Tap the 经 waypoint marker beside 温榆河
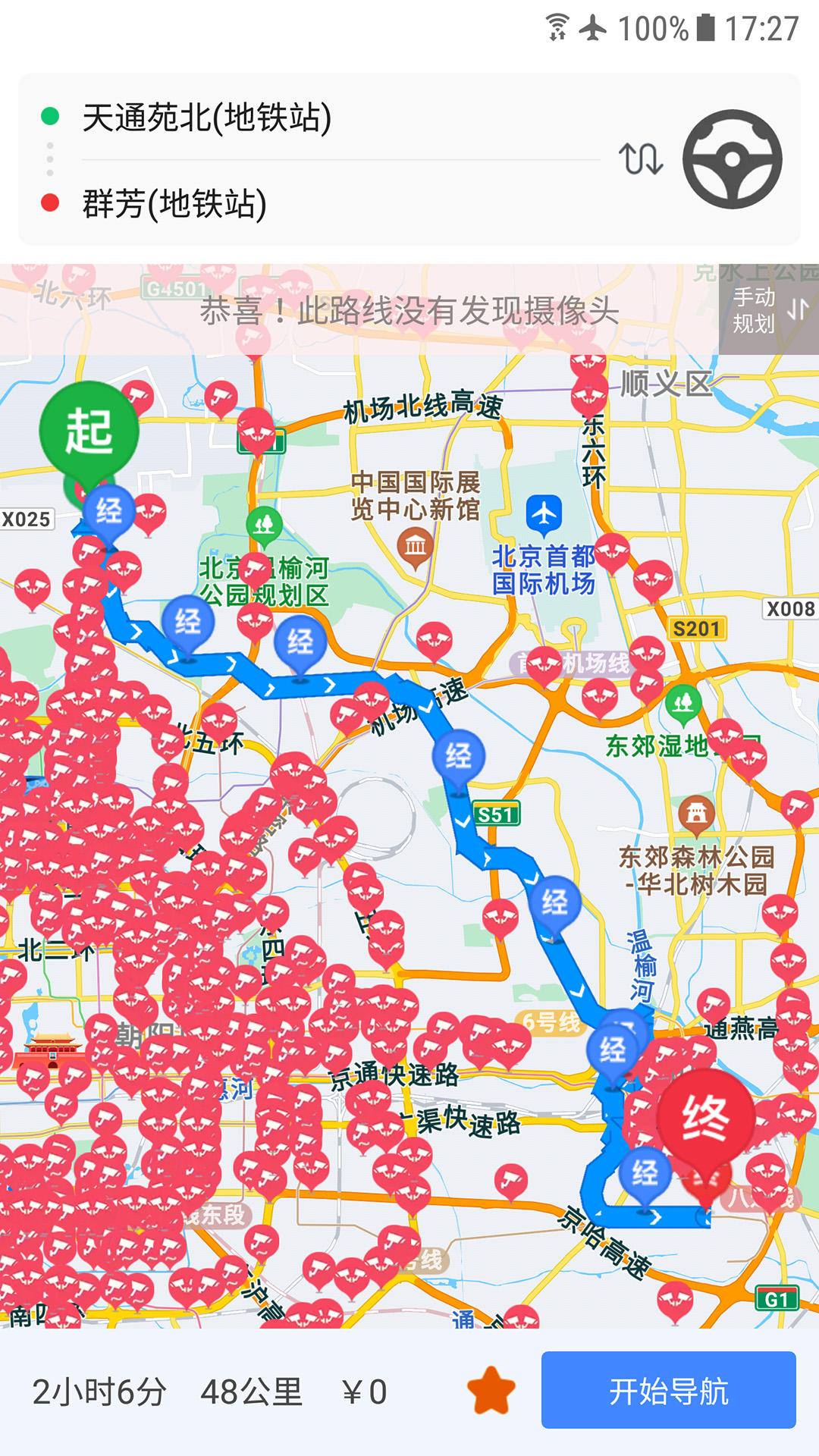 555,901
